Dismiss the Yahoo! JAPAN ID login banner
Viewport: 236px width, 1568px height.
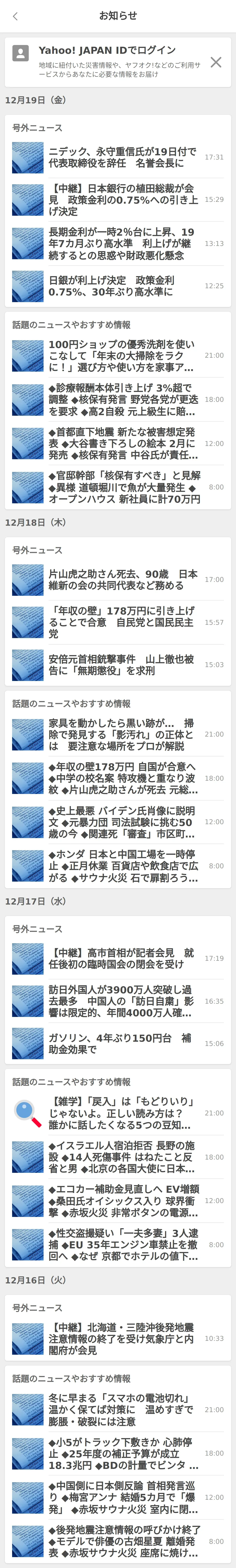point(215,62)
